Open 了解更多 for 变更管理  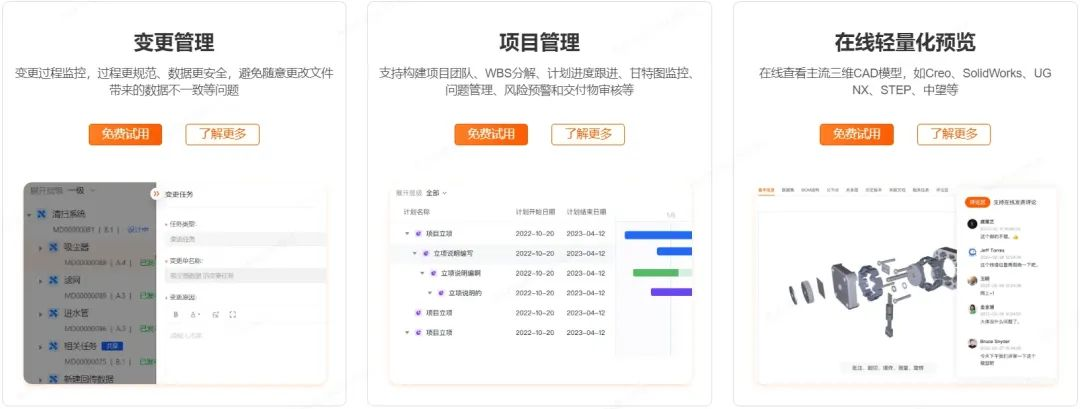click(222, 134)
